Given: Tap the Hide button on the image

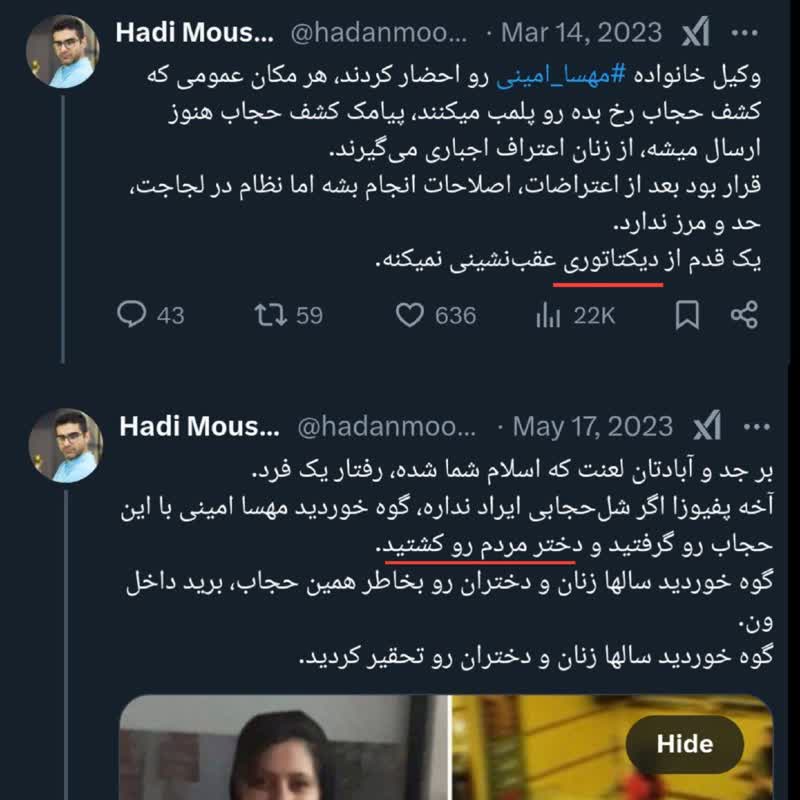Looking at the screenshot, I should click(685, 744).
